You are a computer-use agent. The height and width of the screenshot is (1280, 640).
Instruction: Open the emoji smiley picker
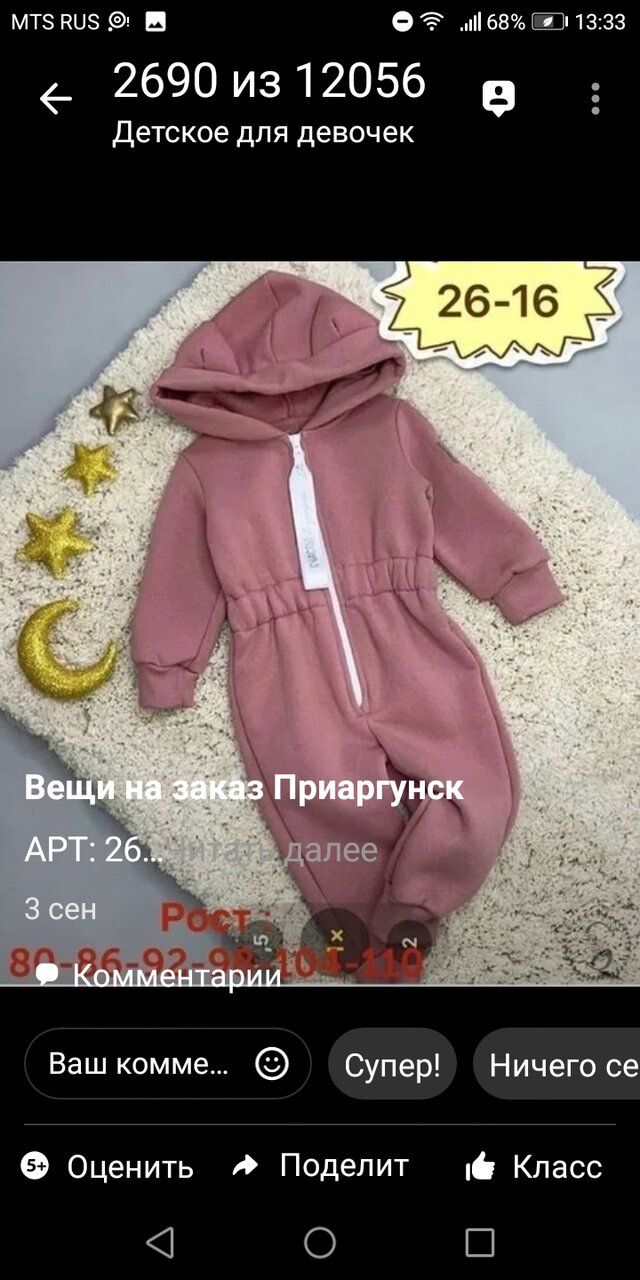click(x=272, y=1064)
